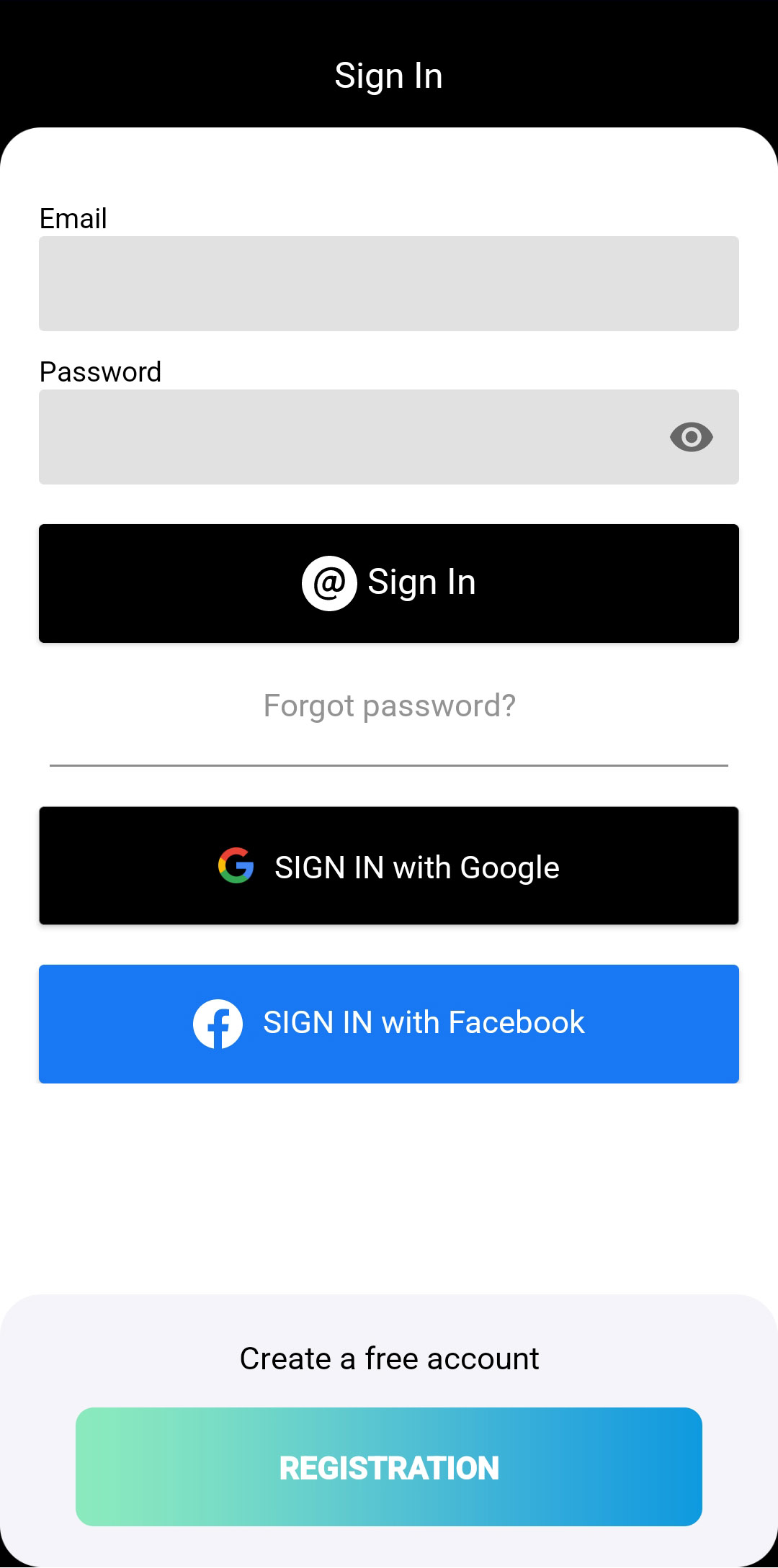This screenshot has width=778, height=1568.
Task: Show password with the eye icon
Action: 691,437
